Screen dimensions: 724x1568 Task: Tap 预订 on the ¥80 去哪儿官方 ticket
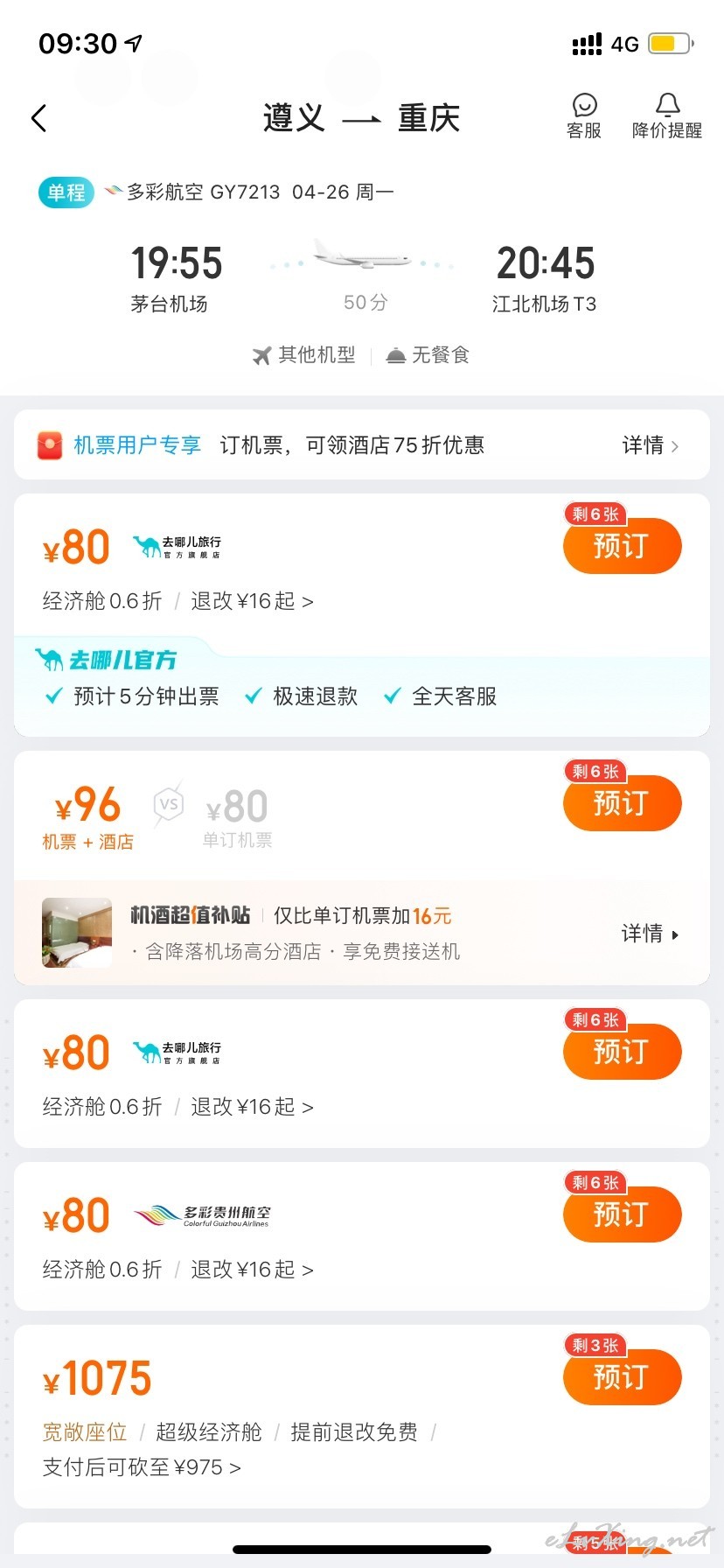622,546
